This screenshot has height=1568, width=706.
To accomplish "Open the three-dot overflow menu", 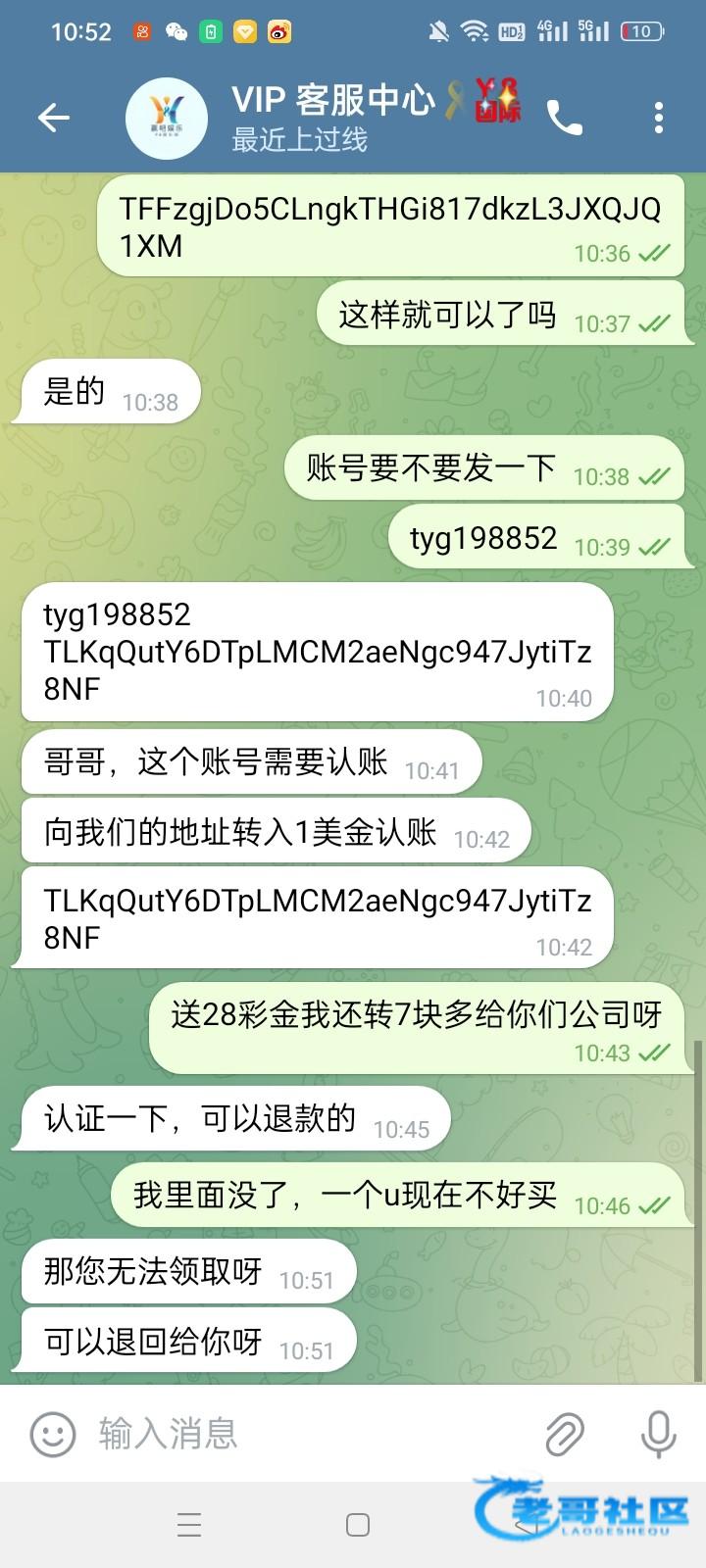I will coord(658,119).
